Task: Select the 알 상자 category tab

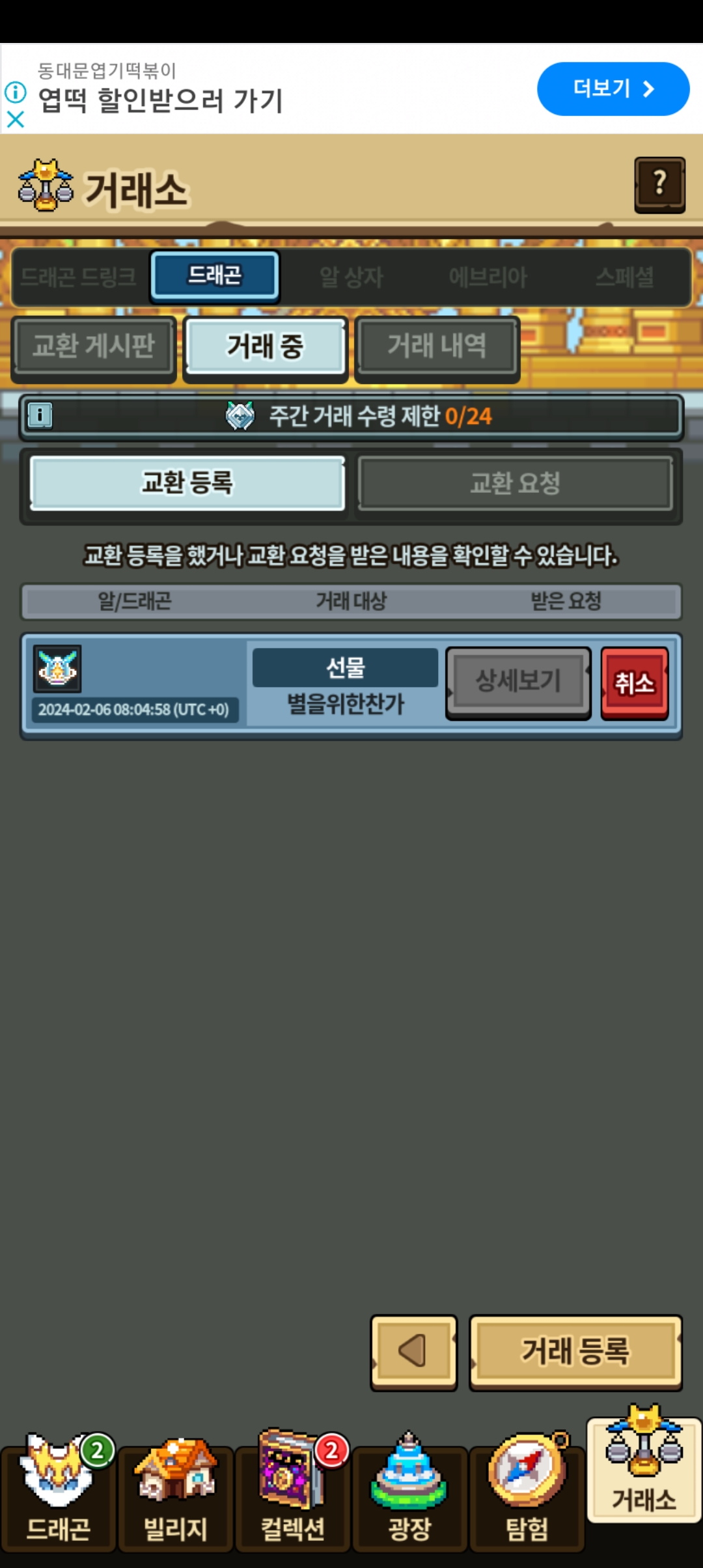Action: [351, 277]
